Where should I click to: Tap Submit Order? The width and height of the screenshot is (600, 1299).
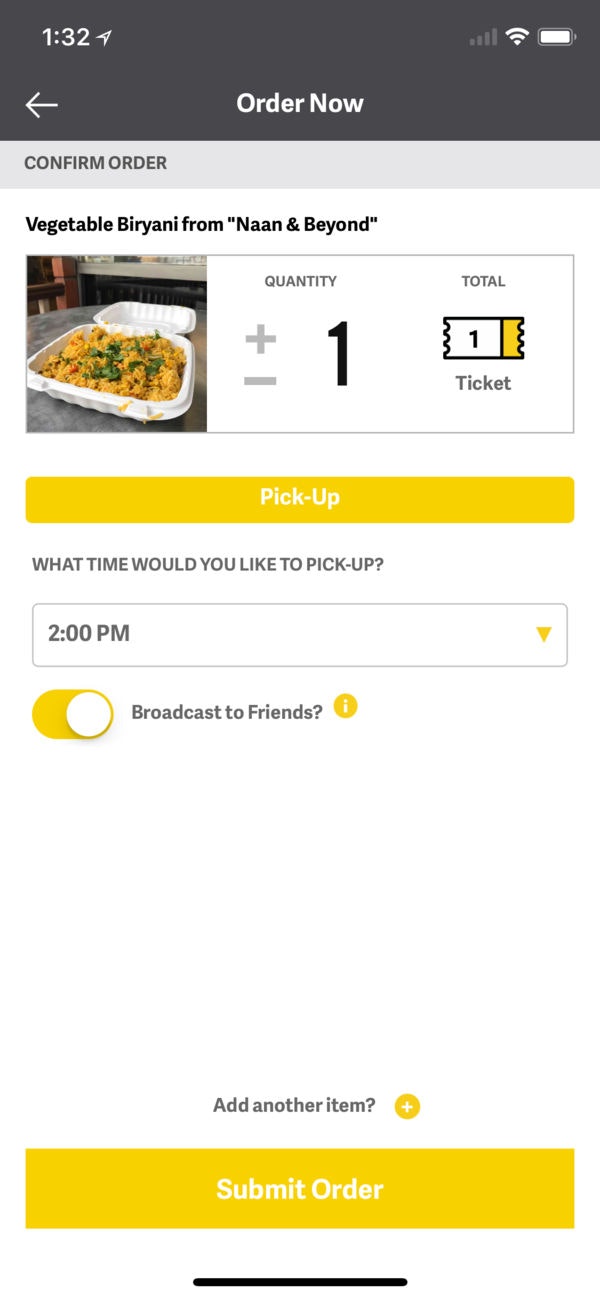300,1188
